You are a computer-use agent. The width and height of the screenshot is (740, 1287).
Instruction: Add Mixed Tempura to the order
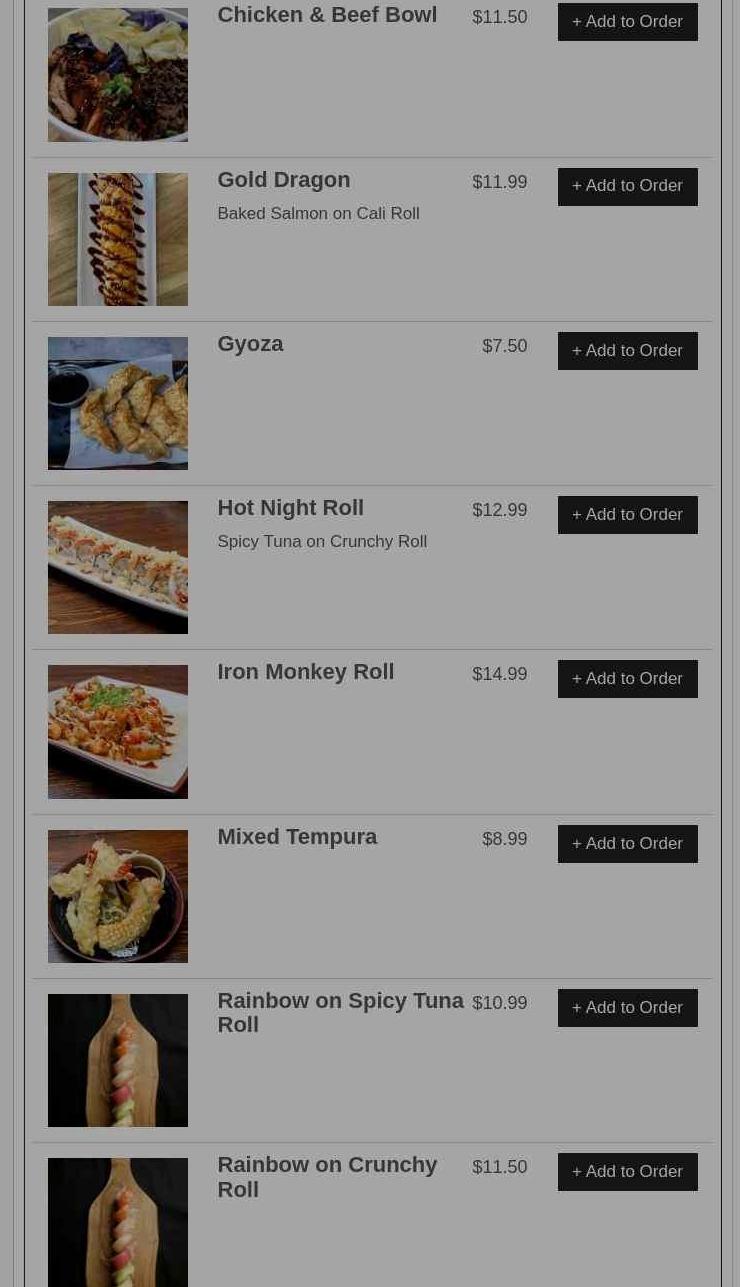pyautogui.click(x=627, y=844)
